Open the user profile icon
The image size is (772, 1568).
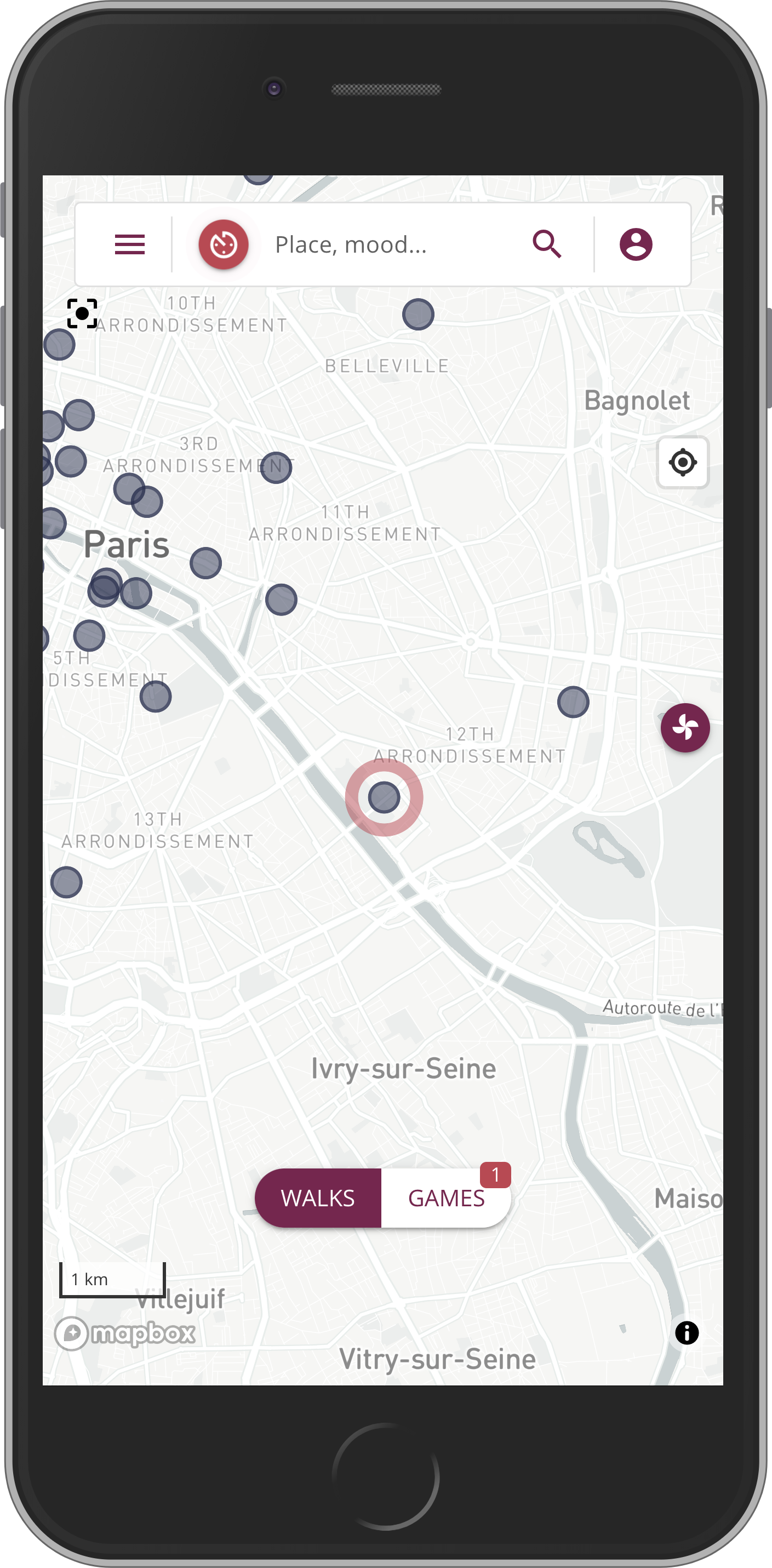[x=636, y=244]
